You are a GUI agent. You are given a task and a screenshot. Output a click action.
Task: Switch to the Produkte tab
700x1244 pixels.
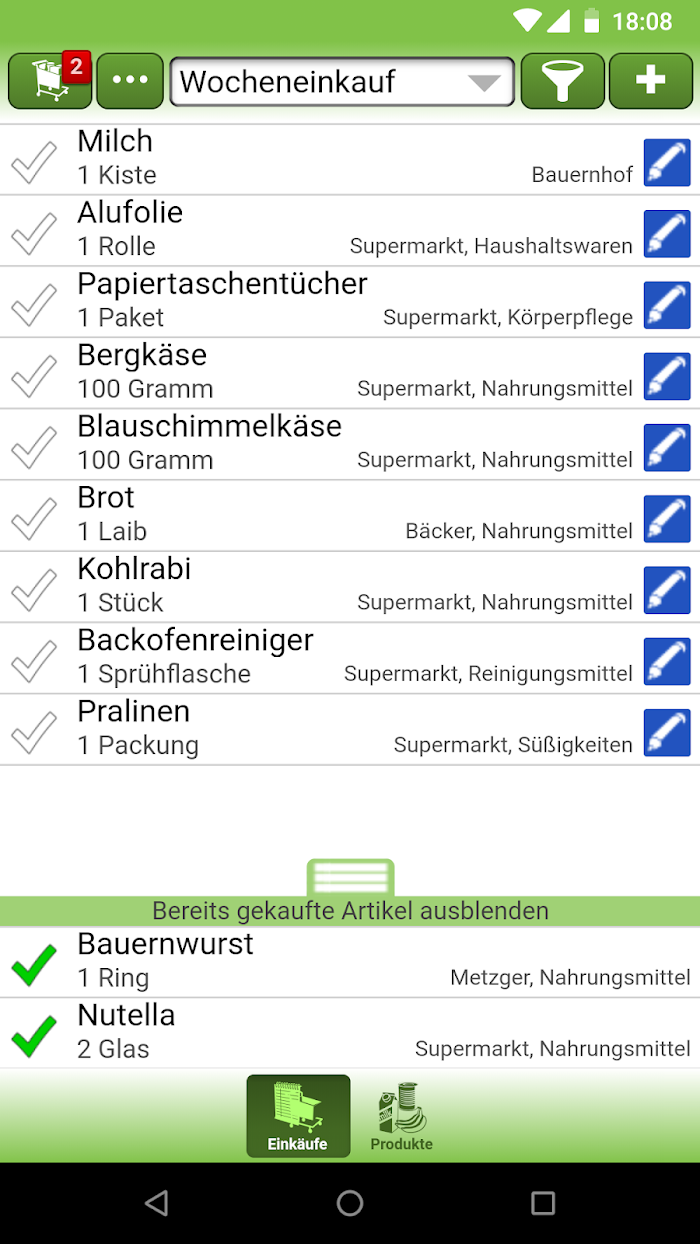(402, 1116)
